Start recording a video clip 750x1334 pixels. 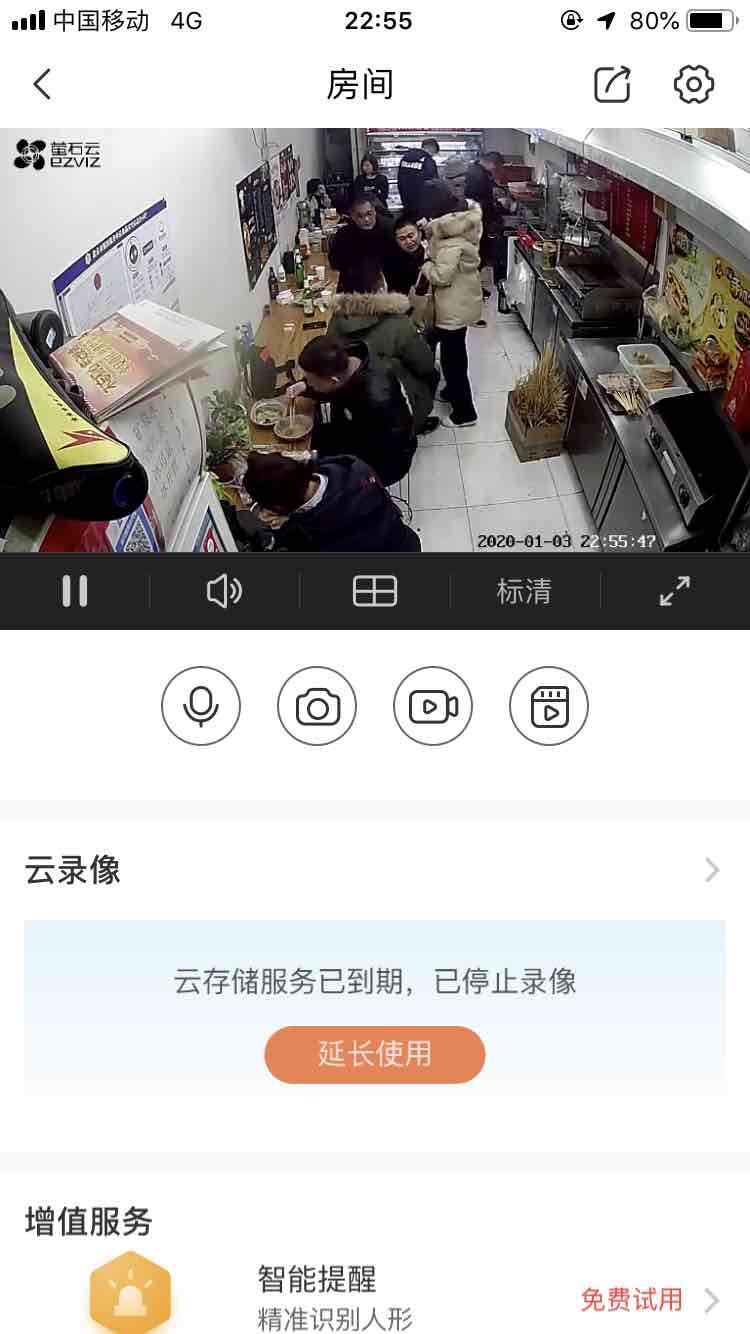pyautogui.click(x=433, y=706)
